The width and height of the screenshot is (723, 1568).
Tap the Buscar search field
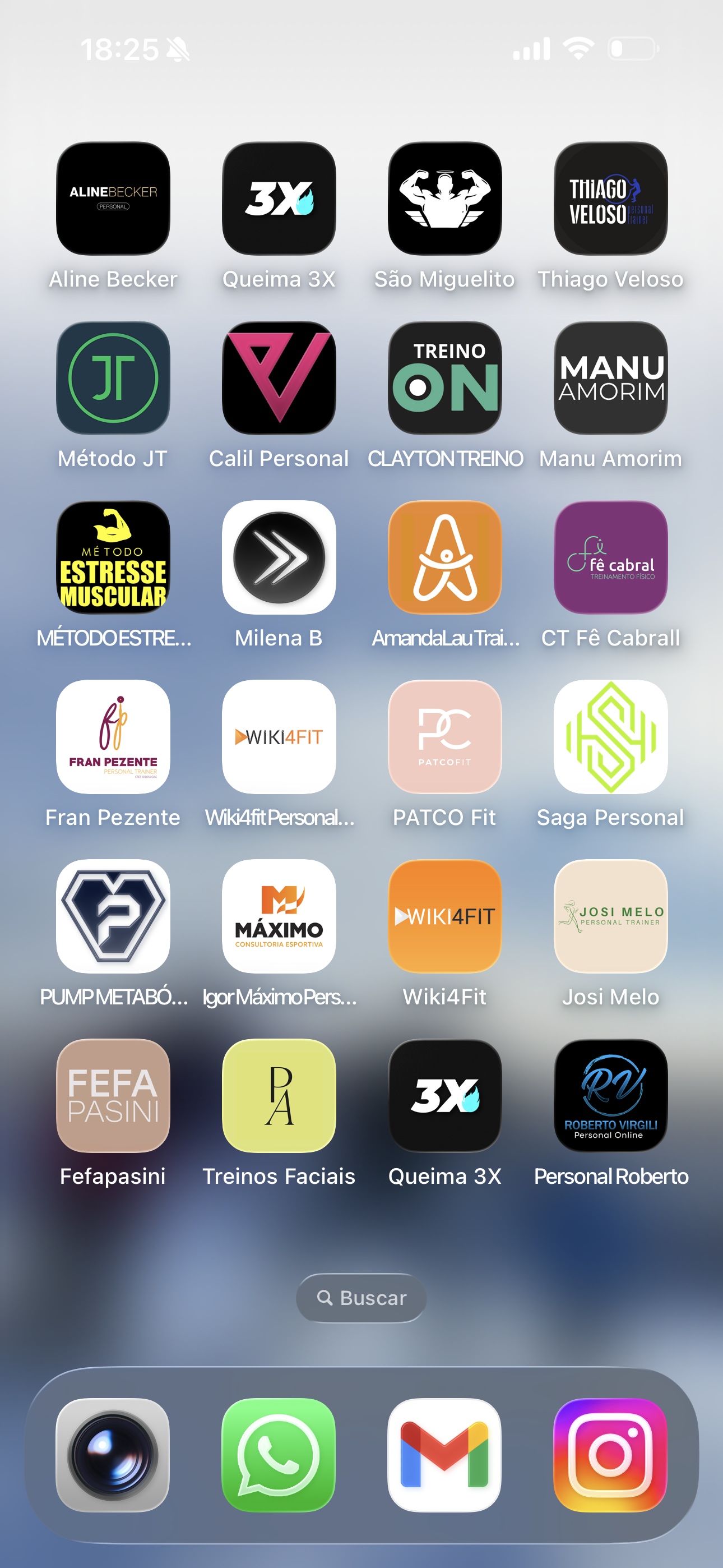tap(361, 1297)
